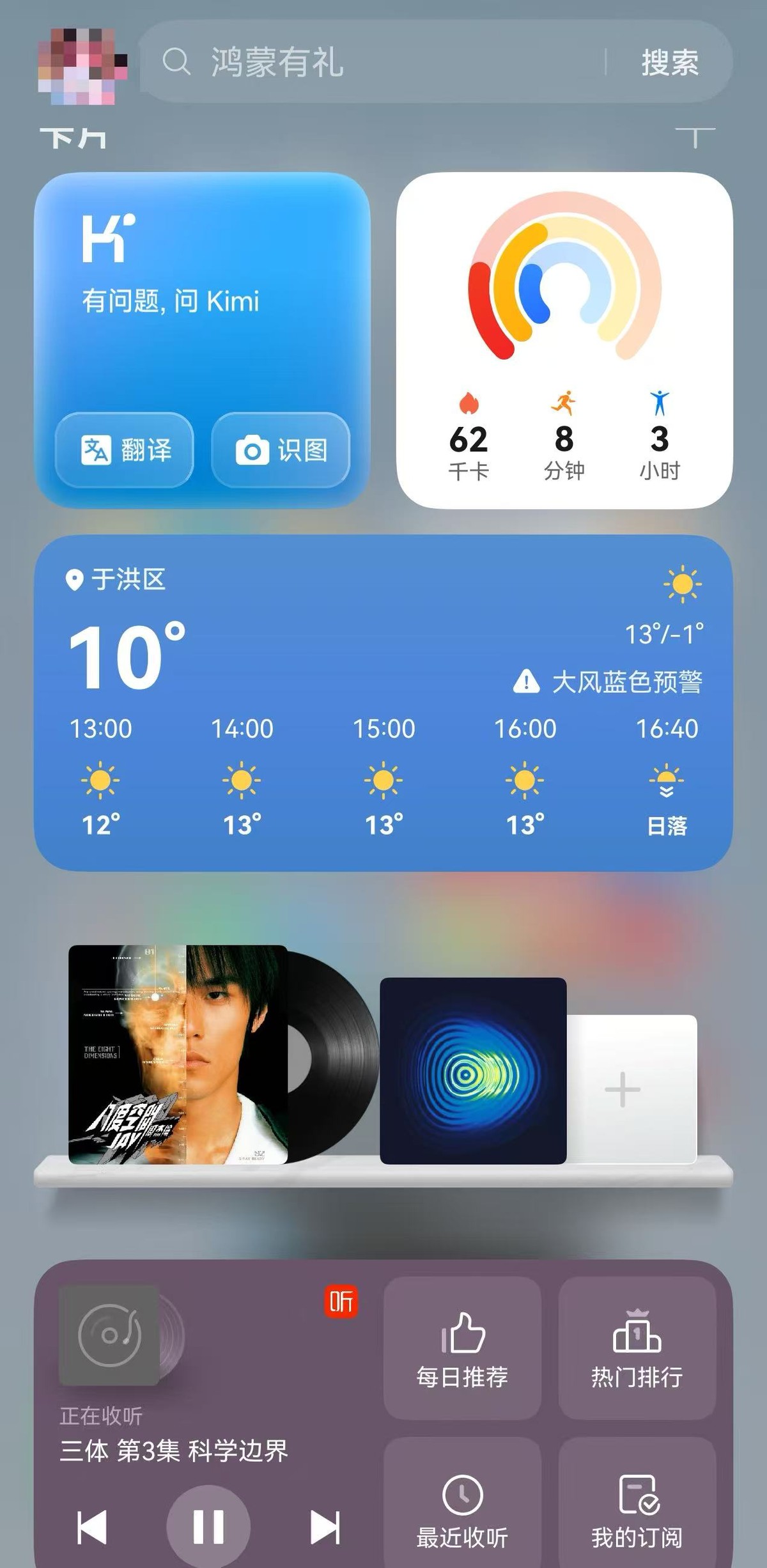Pause the 三体 audiobook
The width and height of the screenshot is (767, 1568).
click(208, 1526)
